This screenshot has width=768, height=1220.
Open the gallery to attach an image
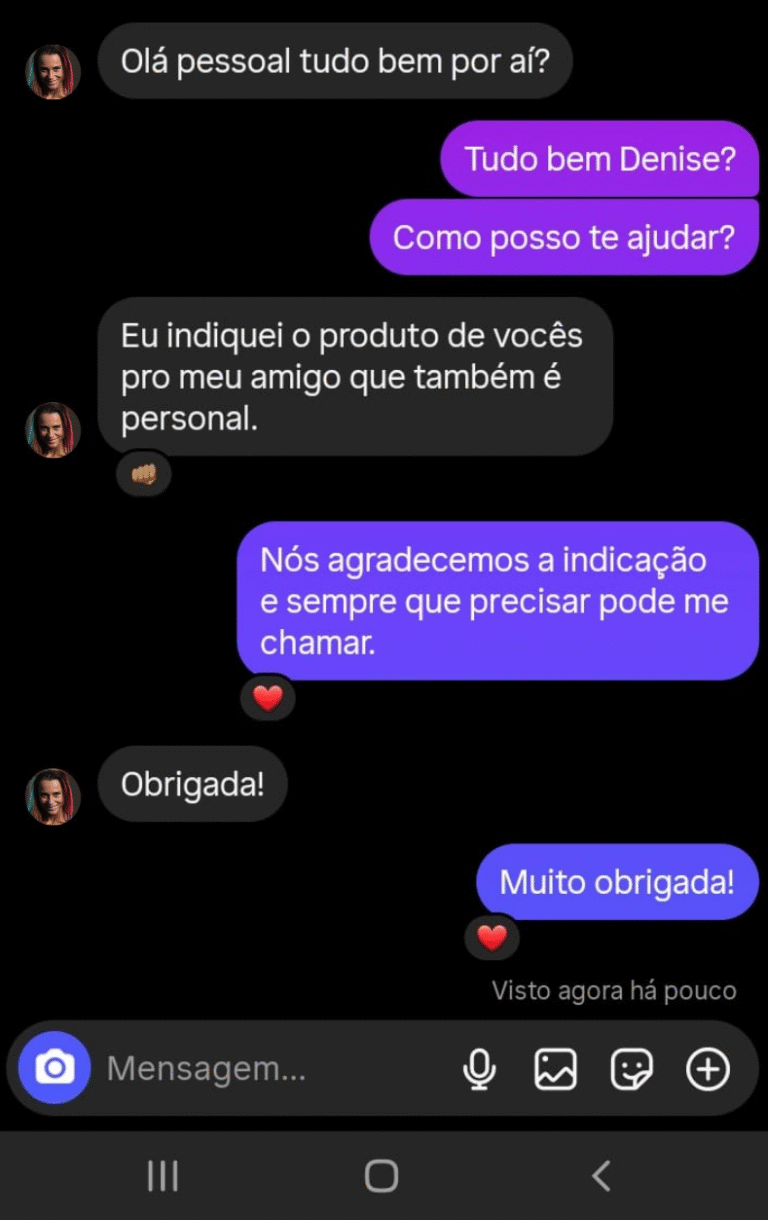(556, 1068)
